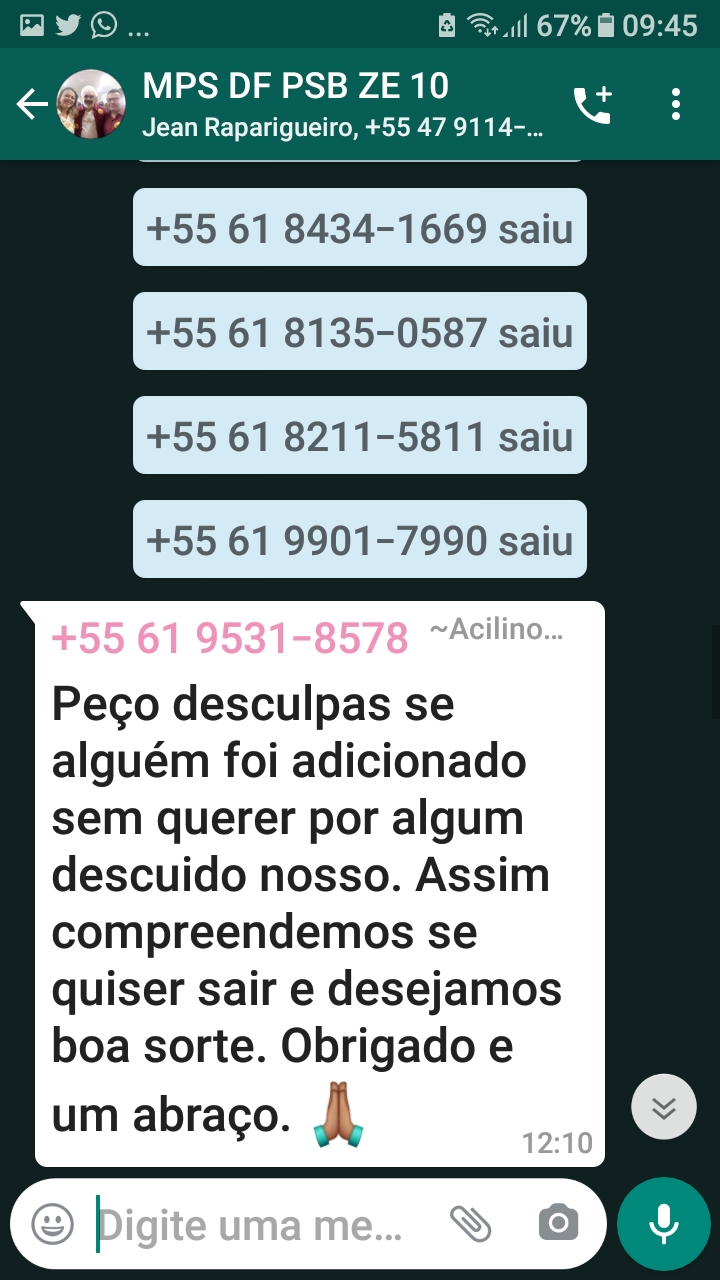Tap the microphone voice message button
720x1280 pixels.
(x=663, y=1223)
